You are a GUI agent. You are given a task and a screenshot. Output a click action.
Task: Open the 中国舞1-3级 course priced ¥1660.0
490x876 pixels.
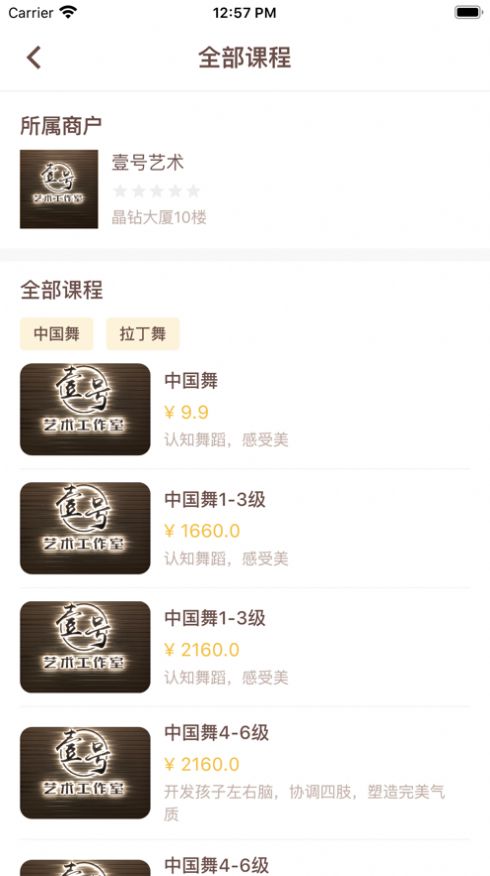tap(245, 528)
